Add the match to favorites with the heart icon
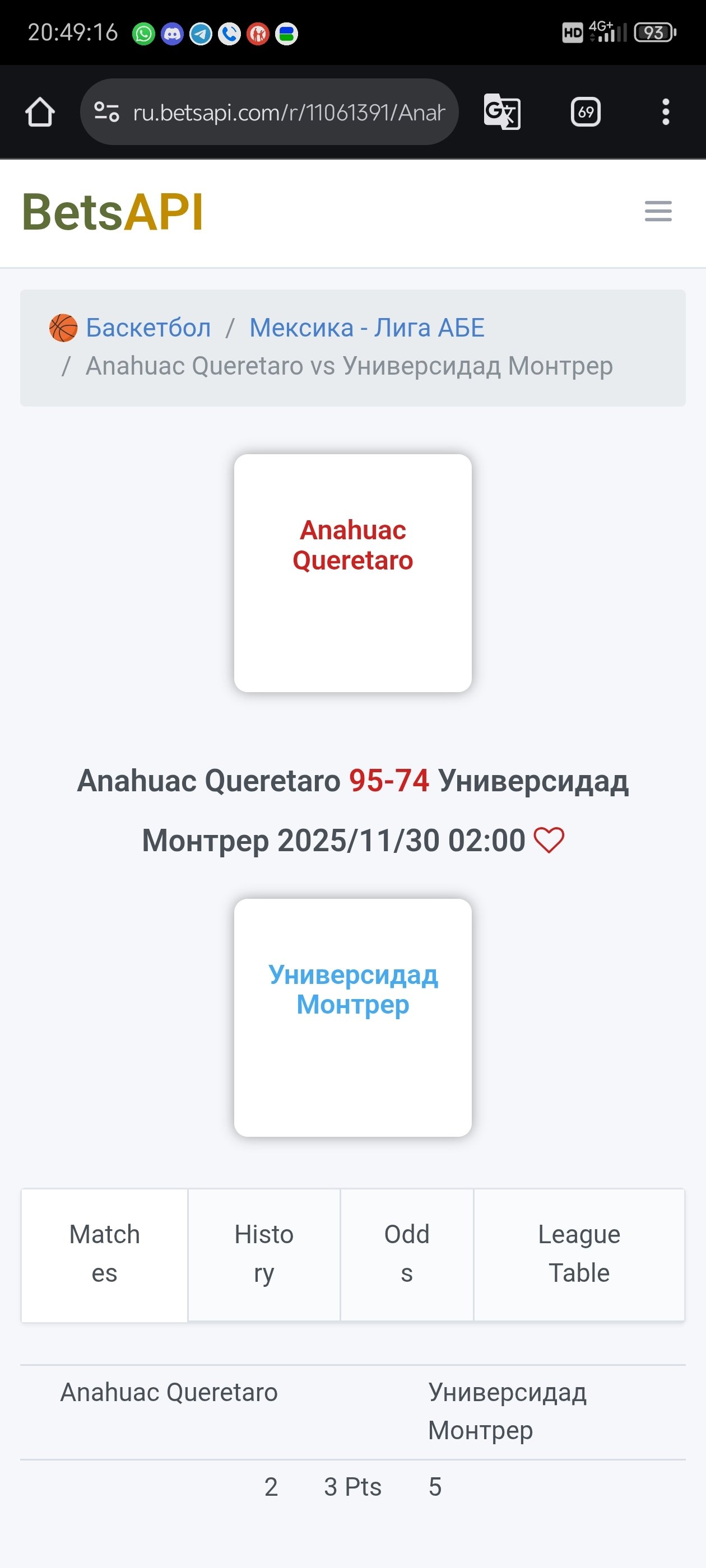This screenshot has width=706, height=1568. [548, 841]
